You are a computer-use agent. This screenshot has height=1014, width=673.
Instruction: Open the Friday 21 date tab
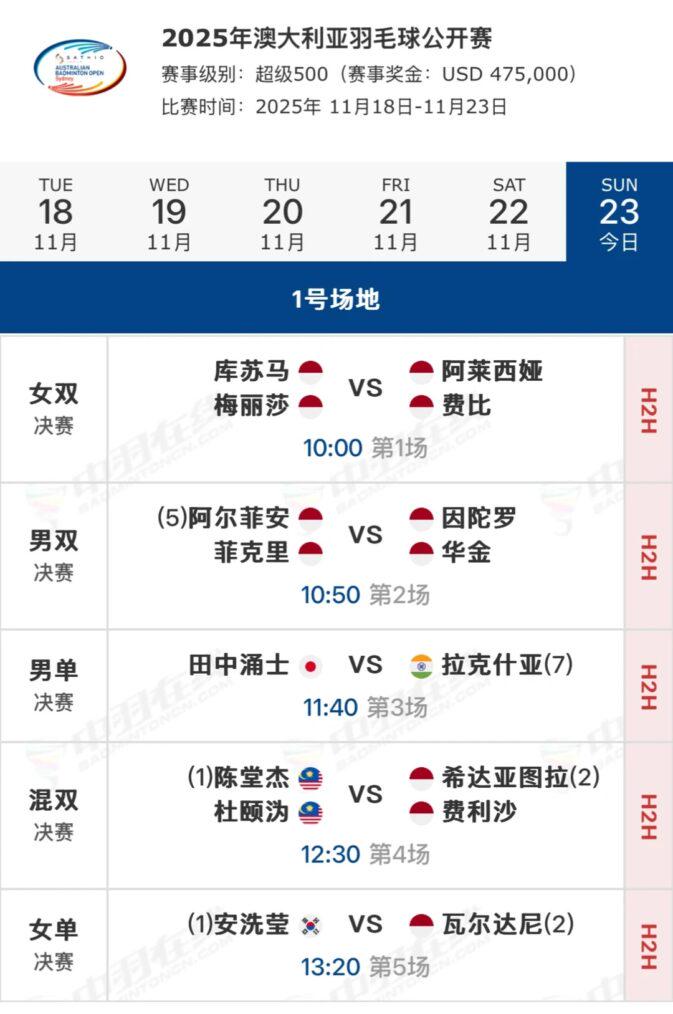[396, 213]
